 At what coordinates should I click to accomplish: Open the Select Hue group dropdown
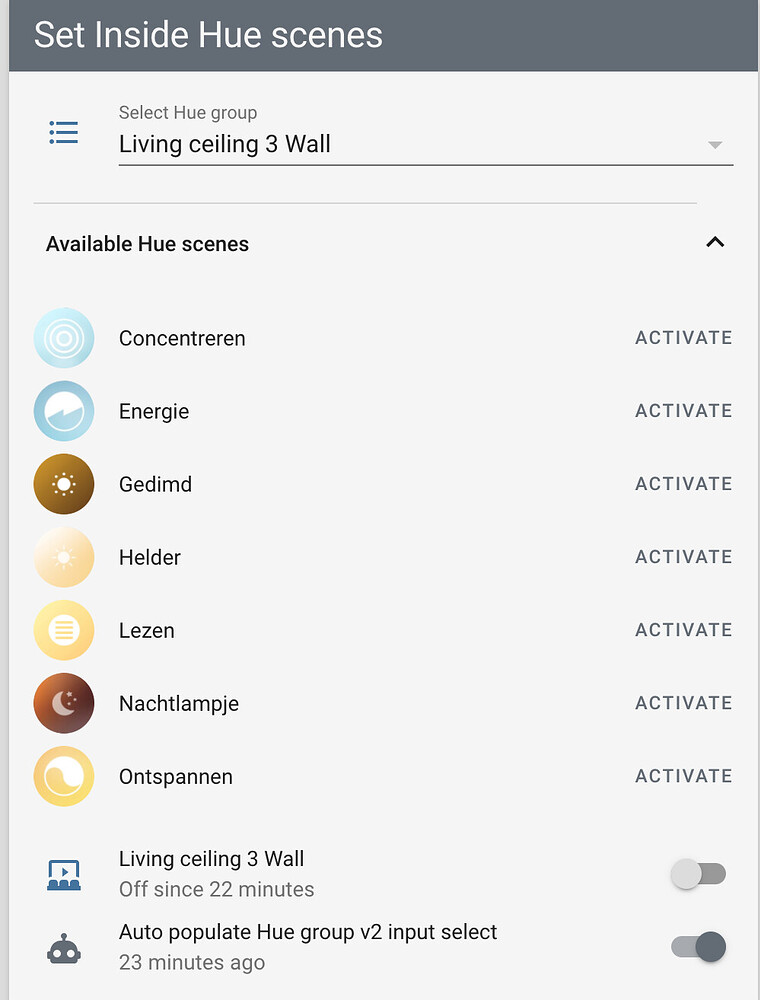425,144
